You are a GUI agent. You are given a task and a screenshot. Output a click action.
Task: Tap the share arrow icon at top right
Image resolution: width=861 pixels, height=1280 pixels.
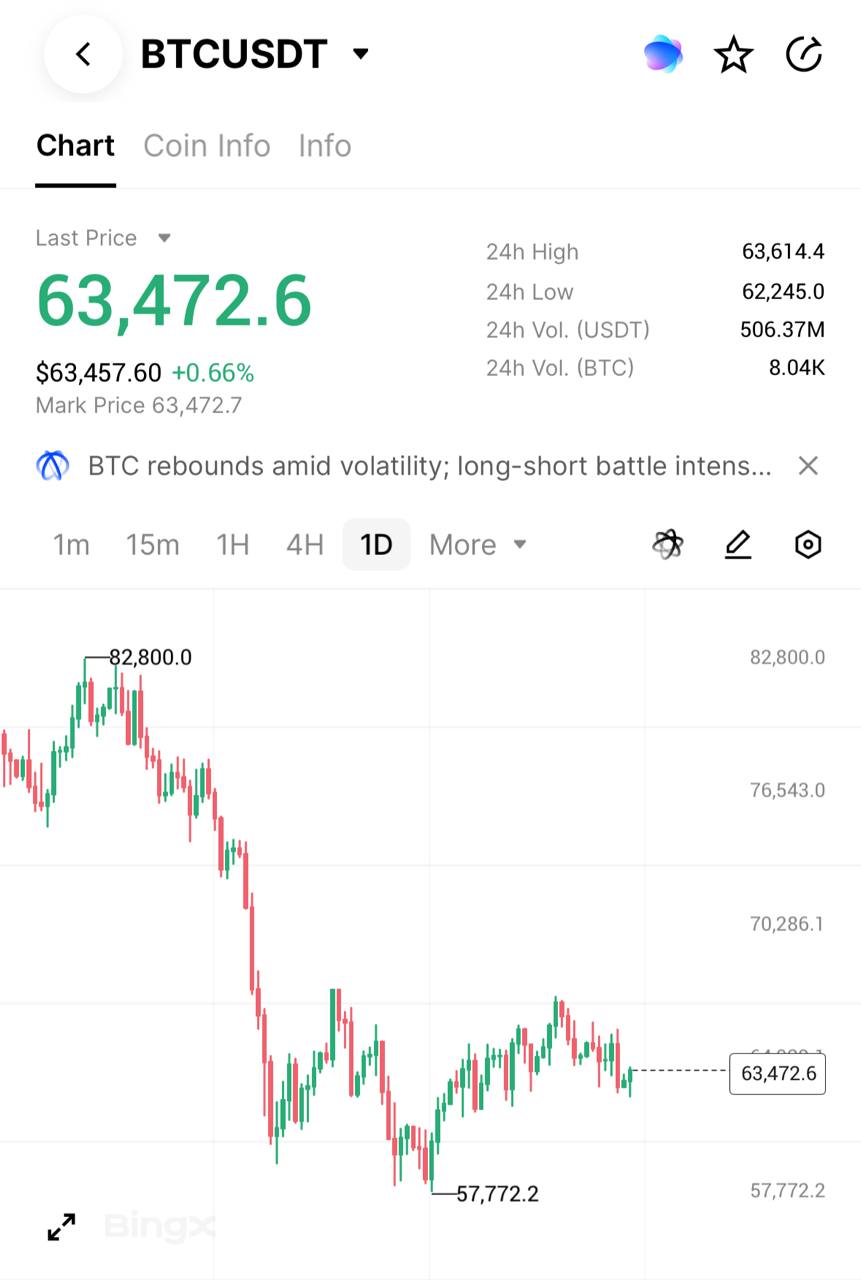point(804,55)
